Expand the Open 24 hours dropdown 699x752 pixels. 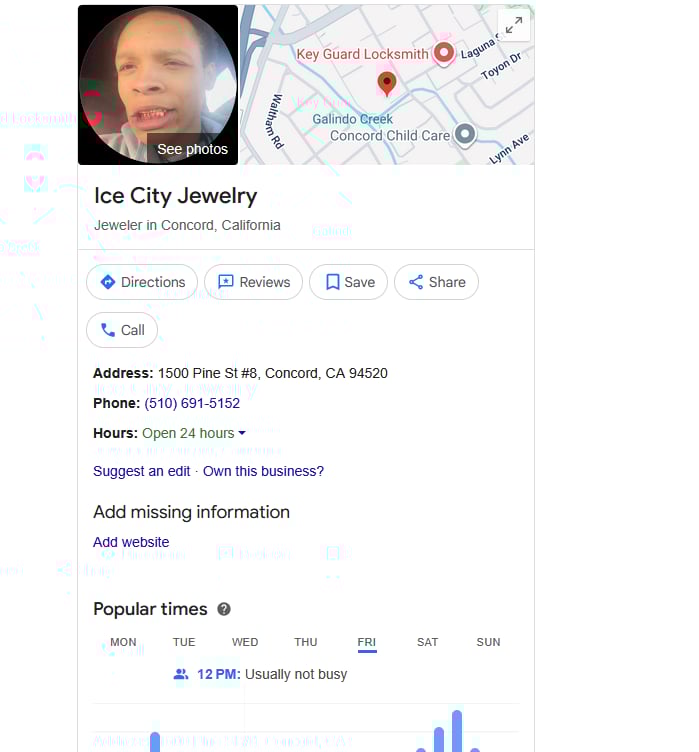194,433
